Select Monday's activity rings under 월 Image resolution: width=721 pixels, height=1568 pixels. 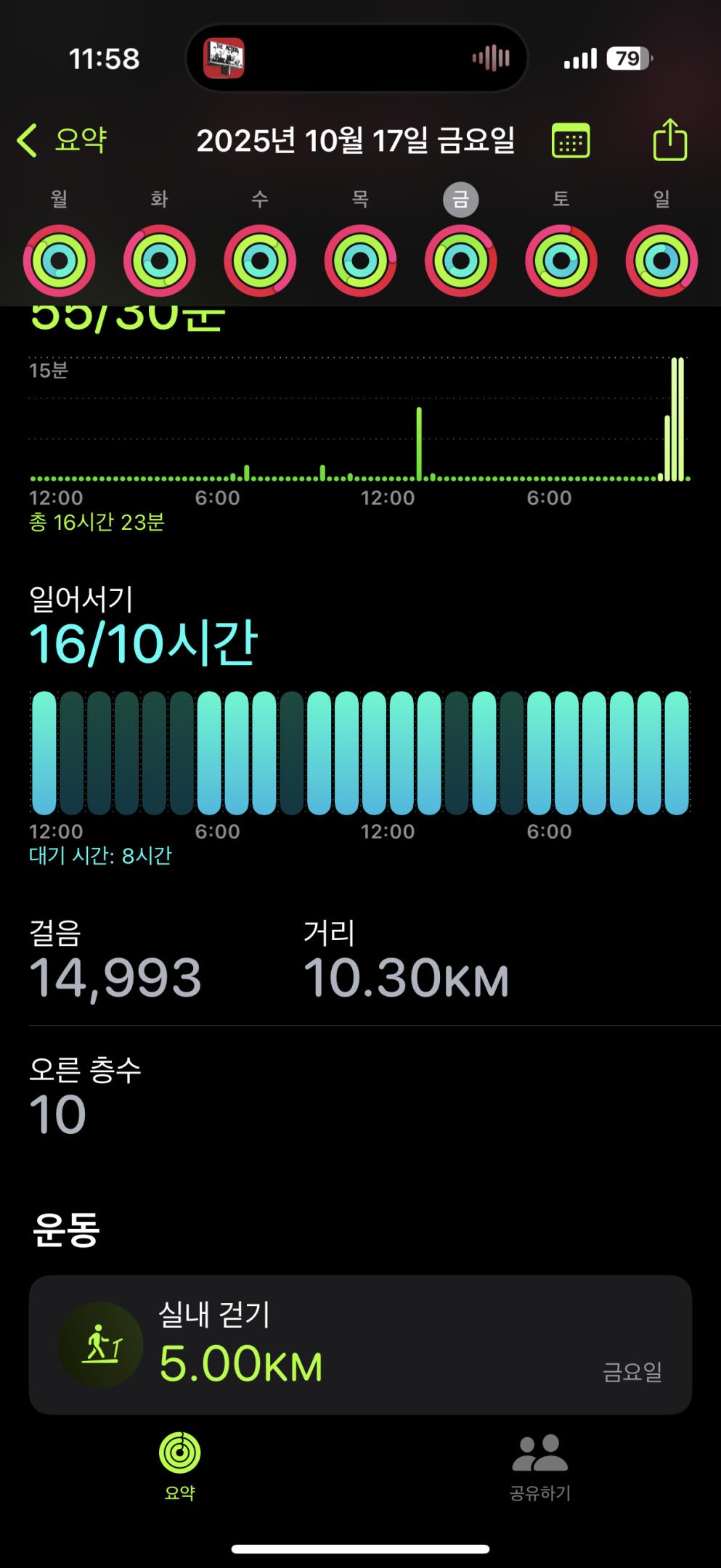tap(59, 261)
